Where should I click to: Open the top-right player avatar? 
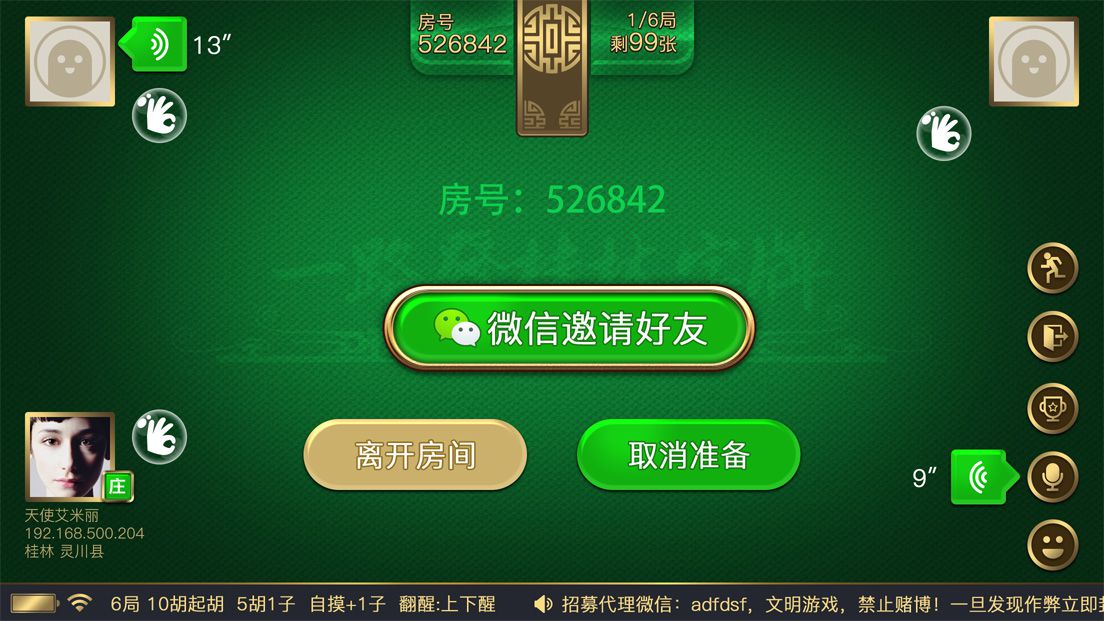1033,61
